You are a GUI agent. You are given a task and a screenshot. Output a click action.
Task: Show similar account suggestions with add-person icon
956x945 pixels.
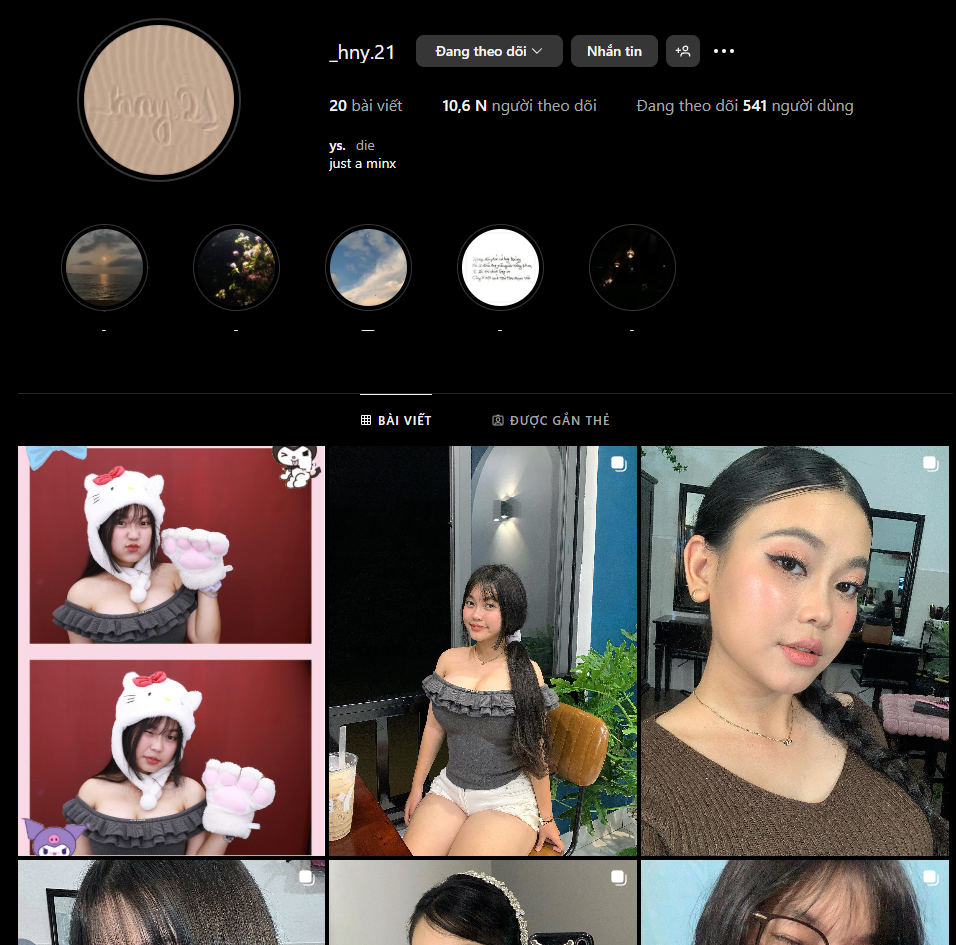(x=683, y=51)
